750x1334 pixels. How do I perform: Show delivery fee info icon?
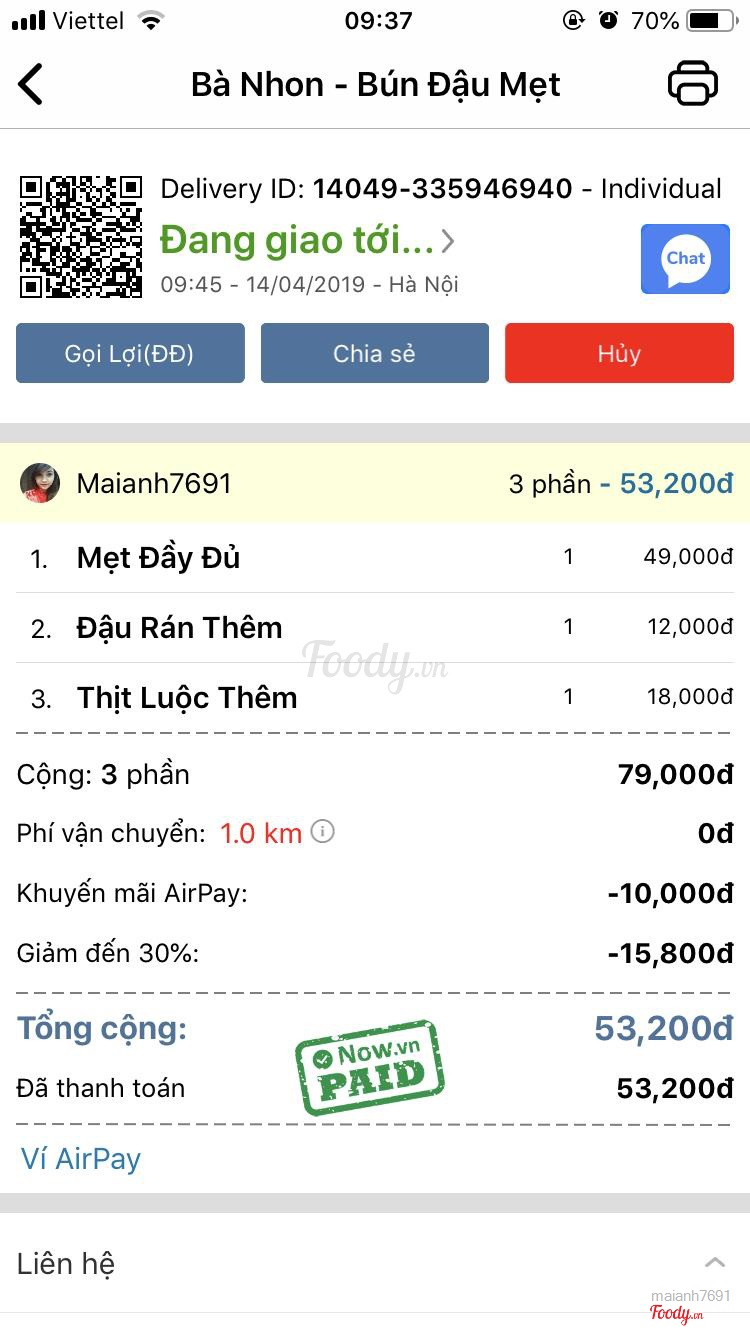coord(322,831)
